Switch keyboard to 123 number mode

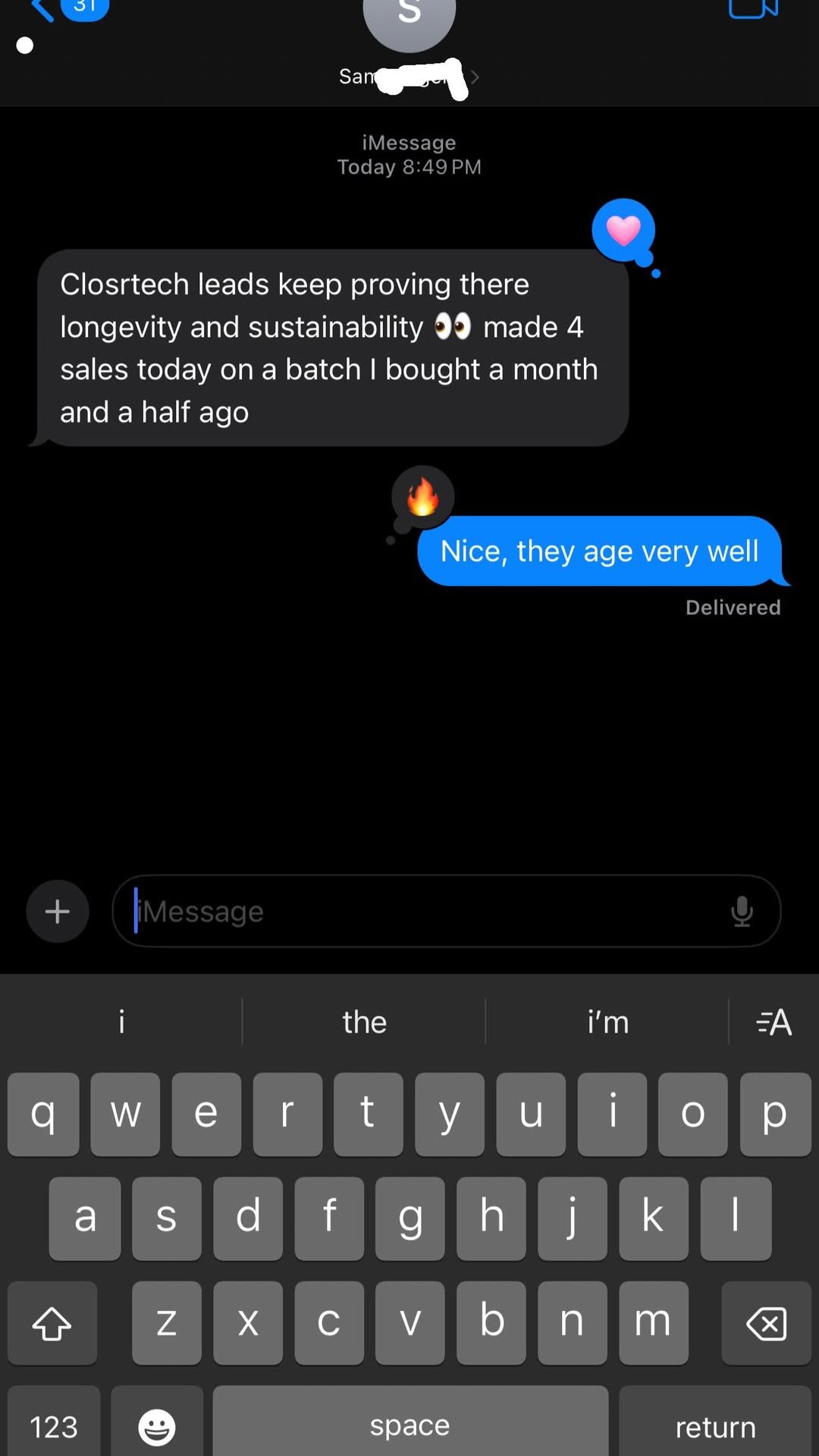(53, 1425)
